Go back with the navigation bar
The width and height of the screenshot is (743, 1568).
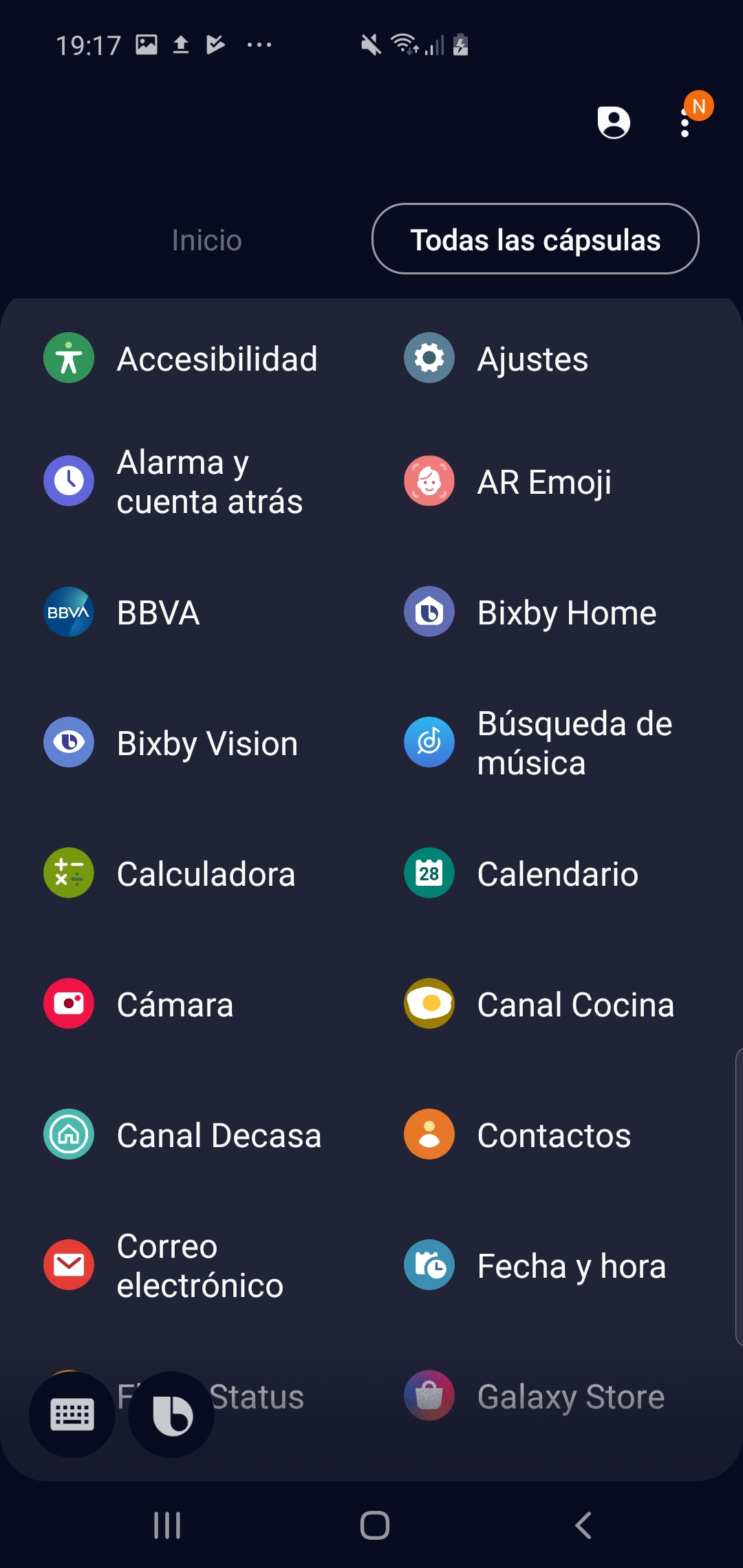583,1525
